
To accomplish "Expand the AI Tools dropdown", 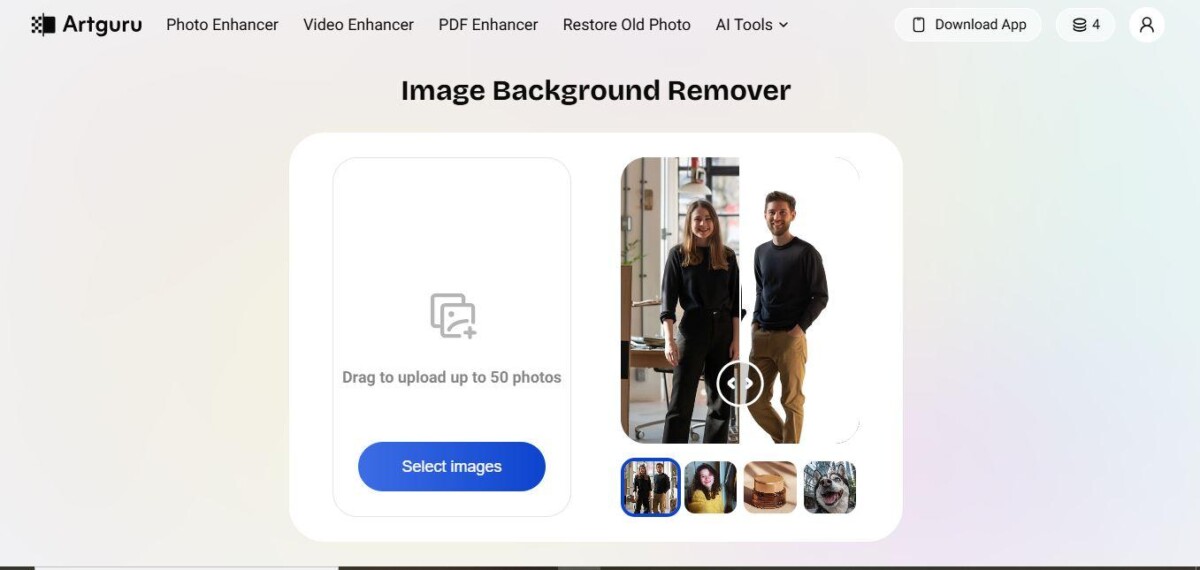I will pos(751,24).
